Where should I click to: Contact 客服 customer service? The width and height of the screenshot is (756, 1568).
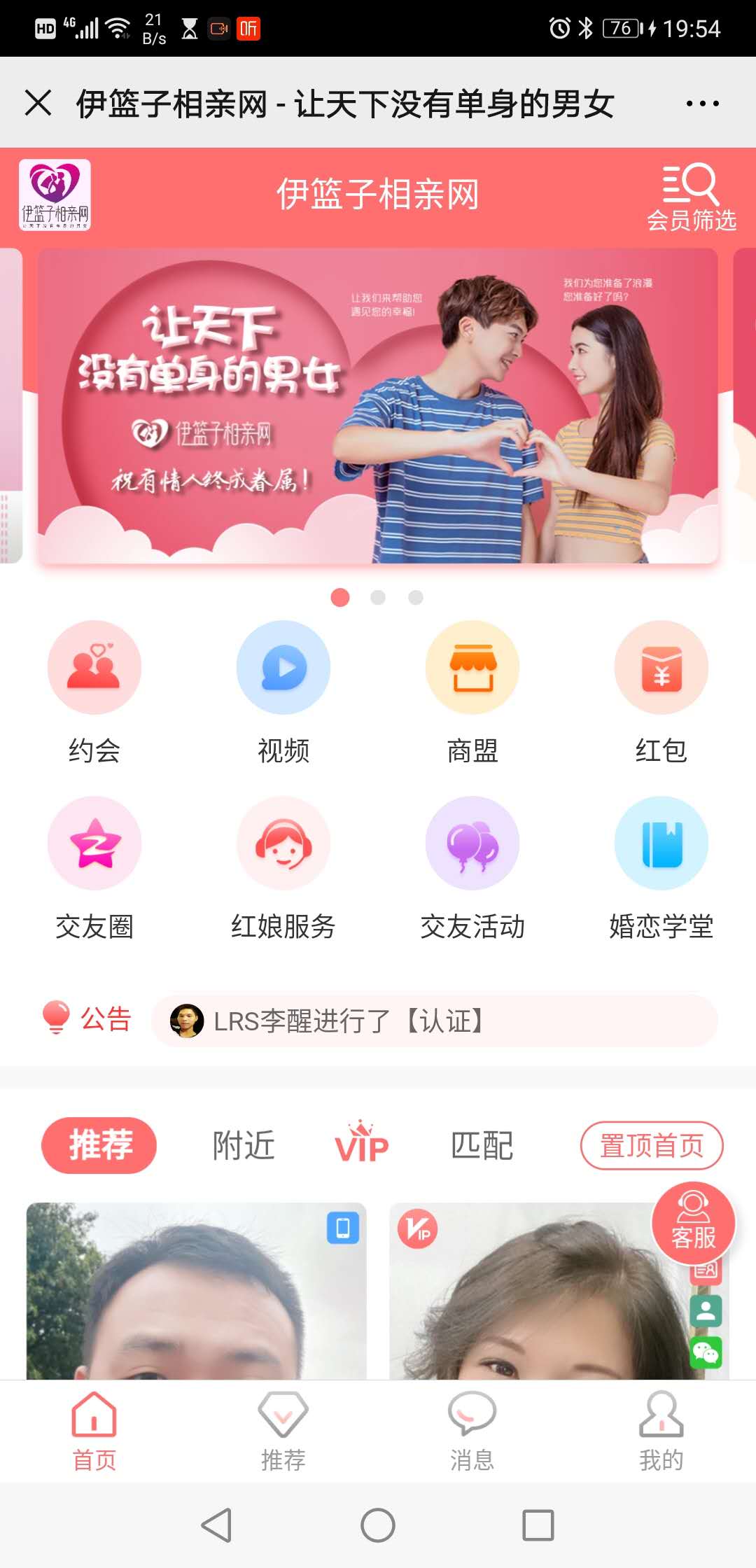693,1222
